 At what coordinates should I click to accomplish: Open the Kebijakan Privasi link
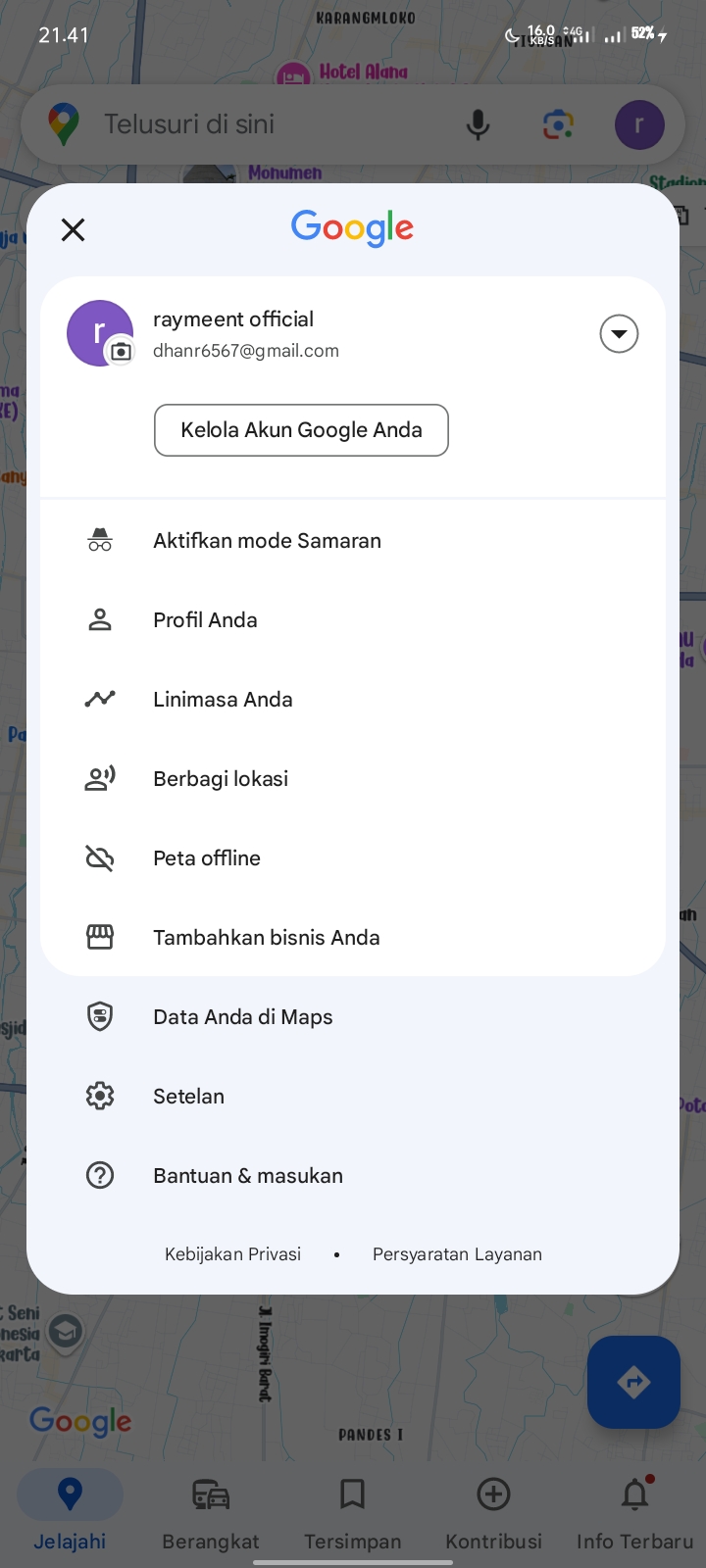point(232,1254)
